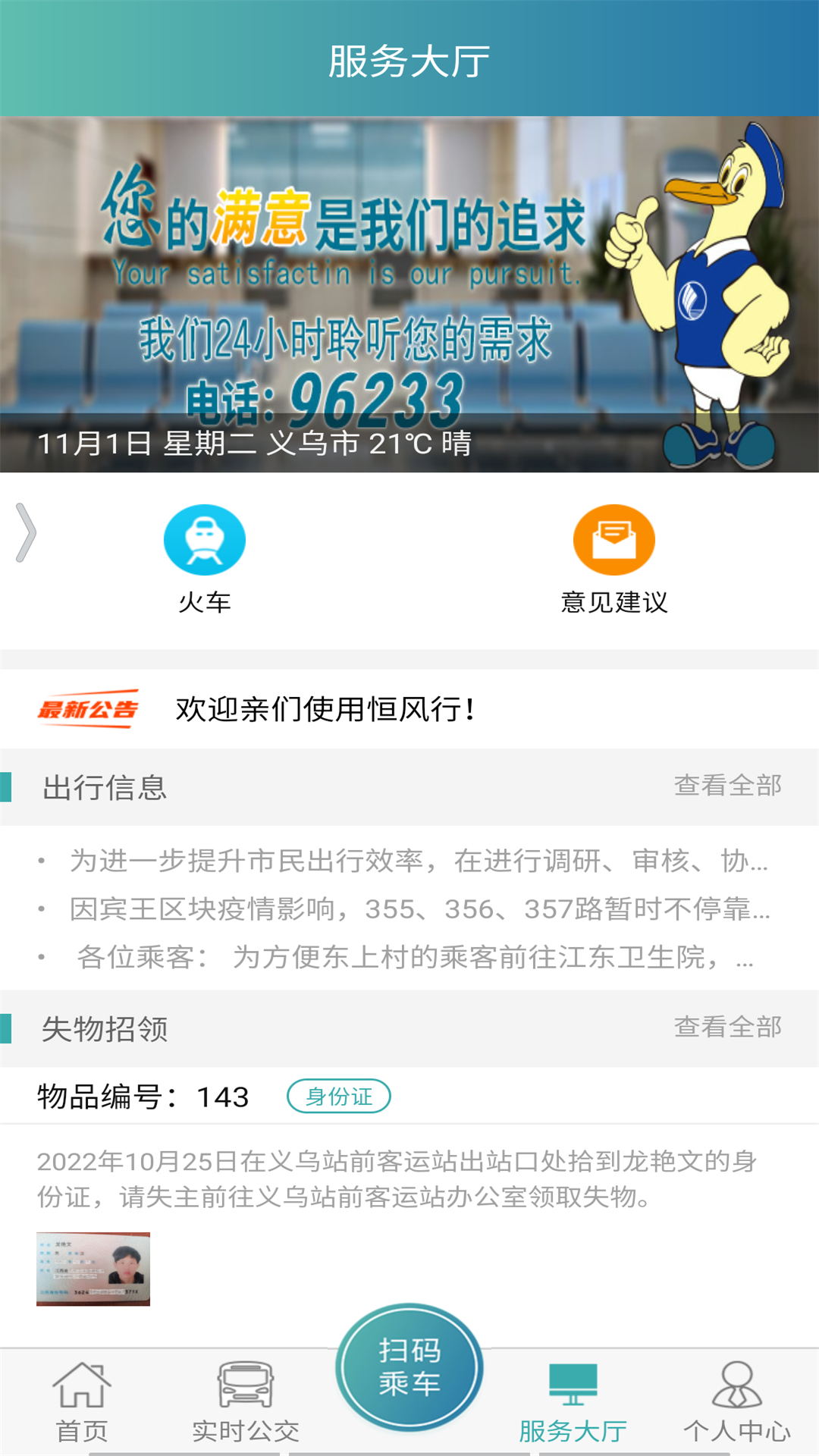Toggle the 身份证 item tag
This screenshot has height=1456, width=819.
(x=339, y=1097)
